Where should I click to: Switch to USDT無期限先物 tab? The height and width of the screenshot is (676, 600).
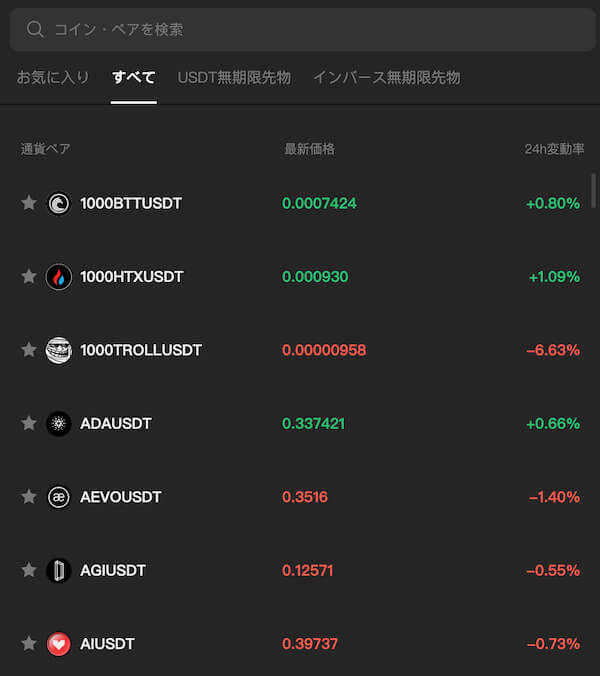(x=234, y=77)
